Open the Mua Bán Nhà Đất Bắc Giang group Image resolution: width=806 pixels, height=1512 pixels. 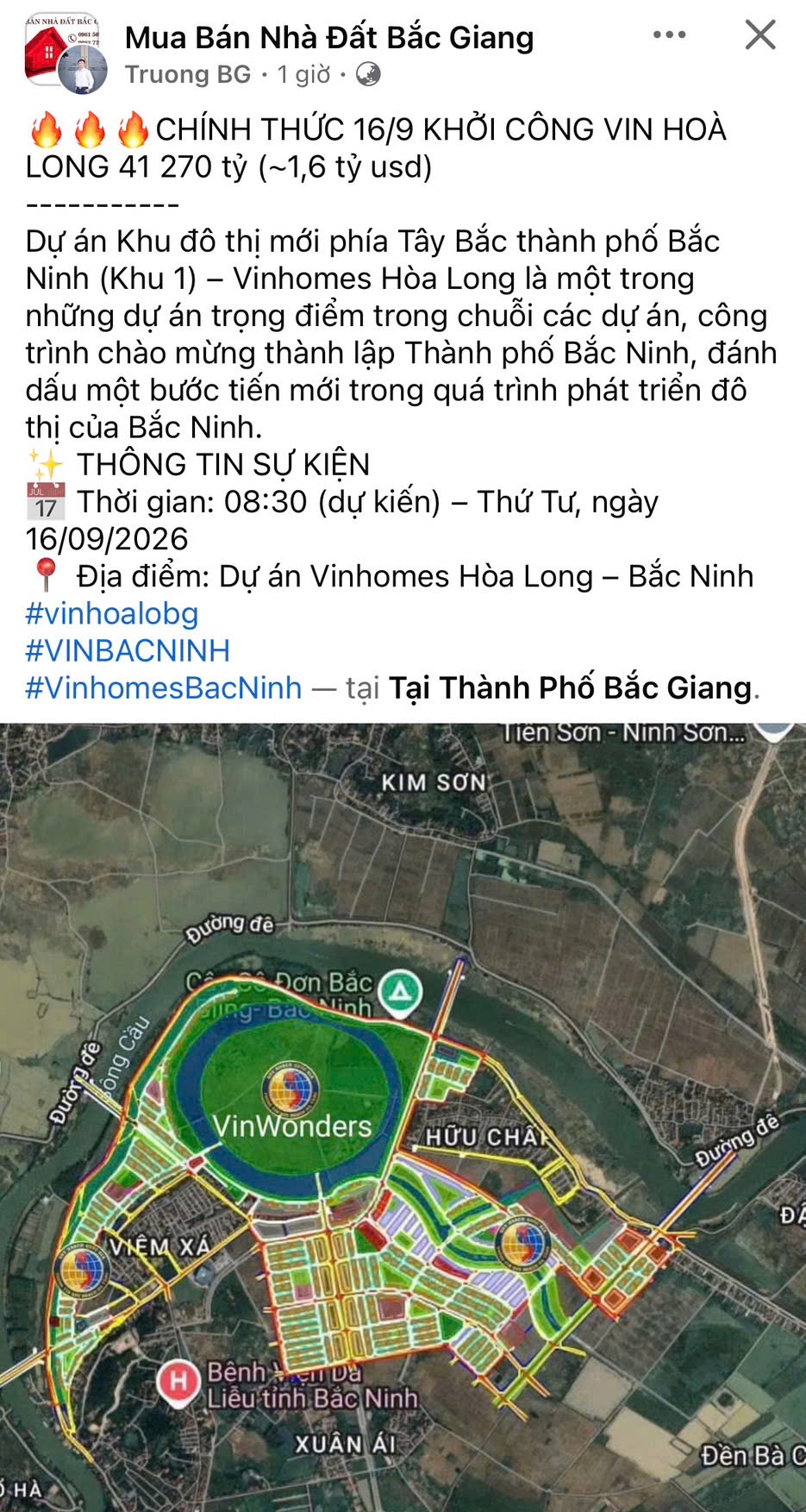[329, 38]
